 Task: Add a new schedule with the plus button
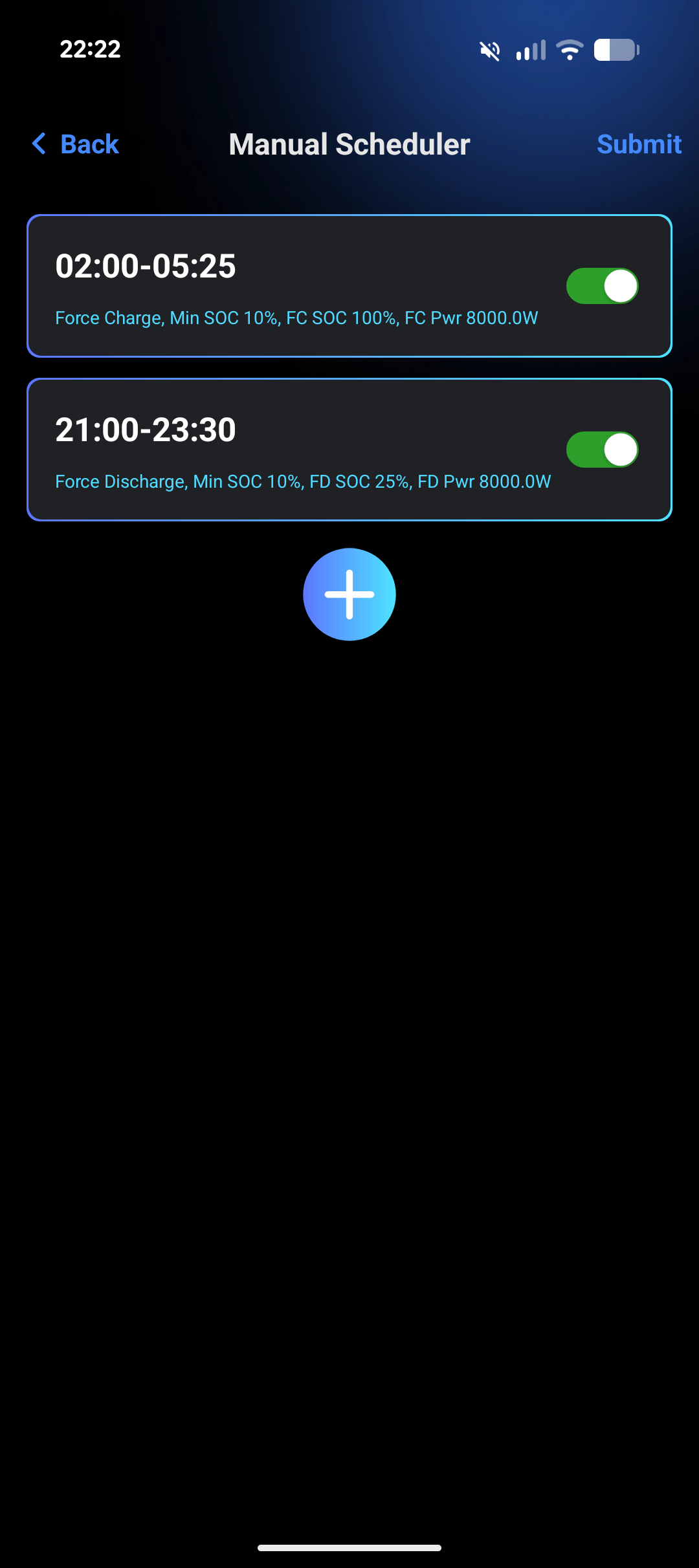(x=349, y=594)
